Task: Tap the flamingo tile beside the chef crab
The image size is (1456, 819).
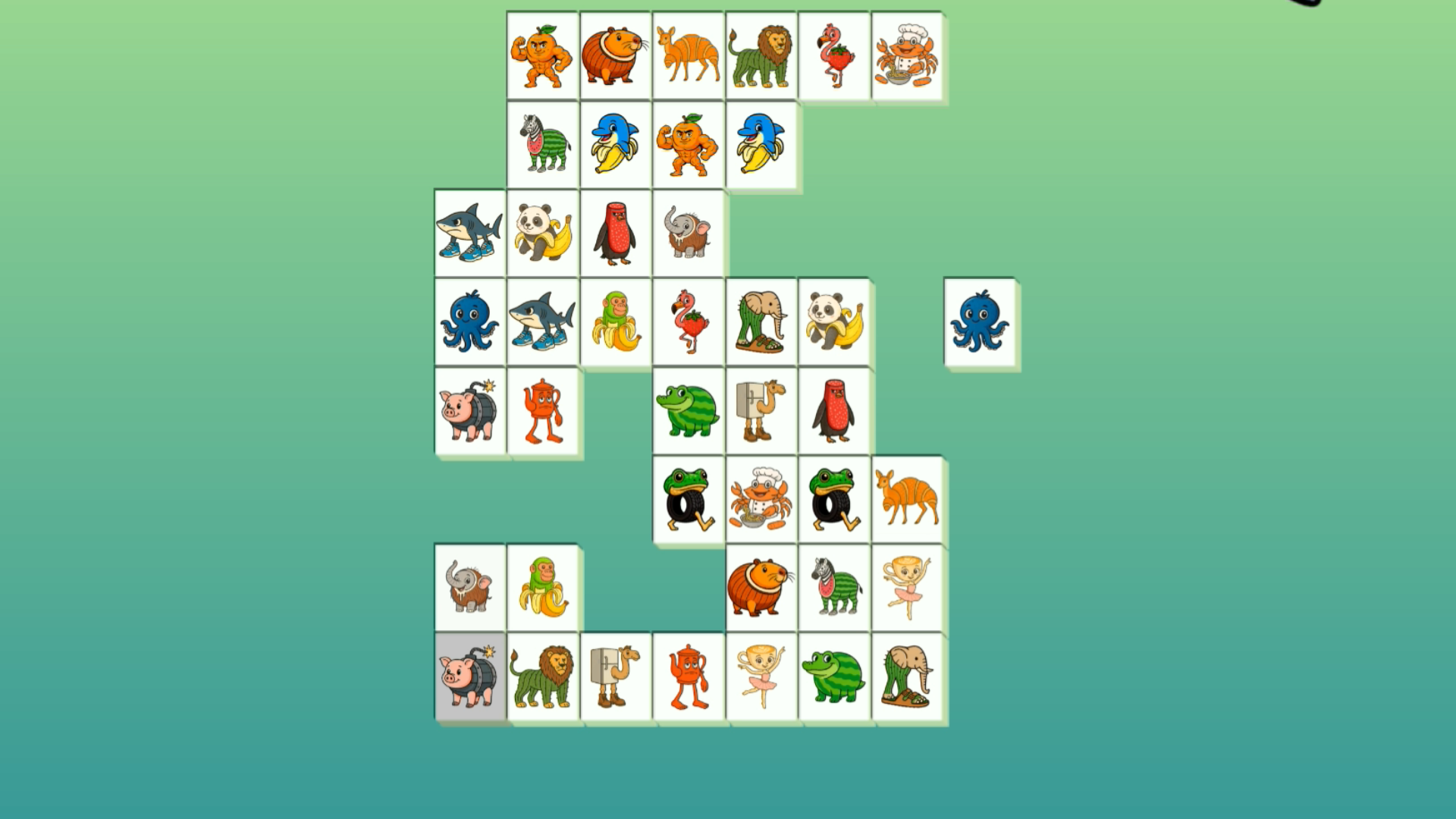Action: (834, 56)
